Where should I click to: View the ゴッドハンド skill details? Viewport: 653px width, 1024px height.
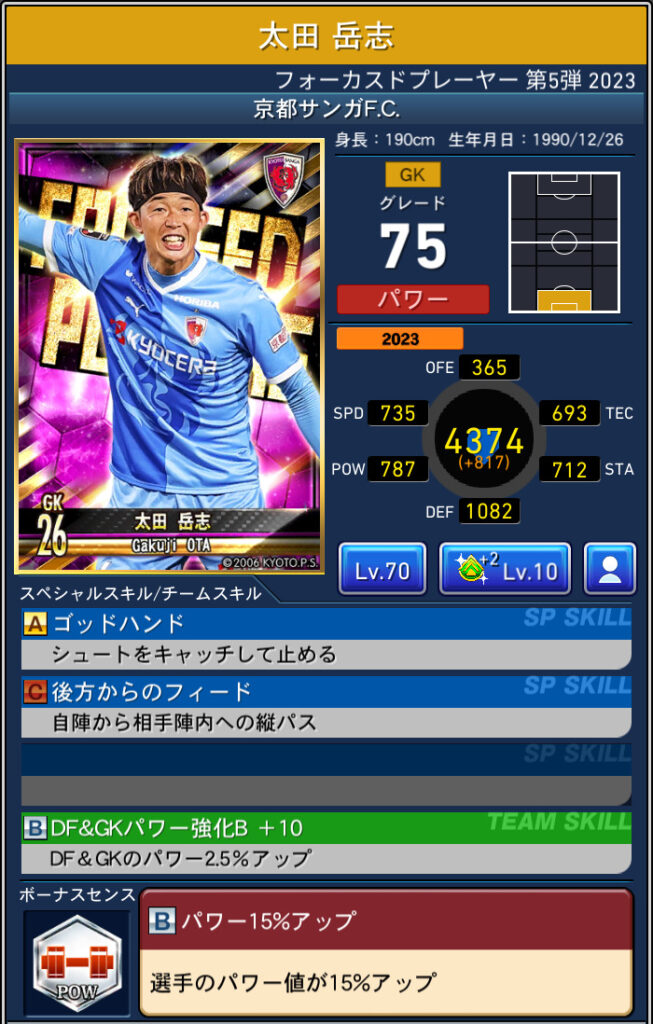[326, 638]
